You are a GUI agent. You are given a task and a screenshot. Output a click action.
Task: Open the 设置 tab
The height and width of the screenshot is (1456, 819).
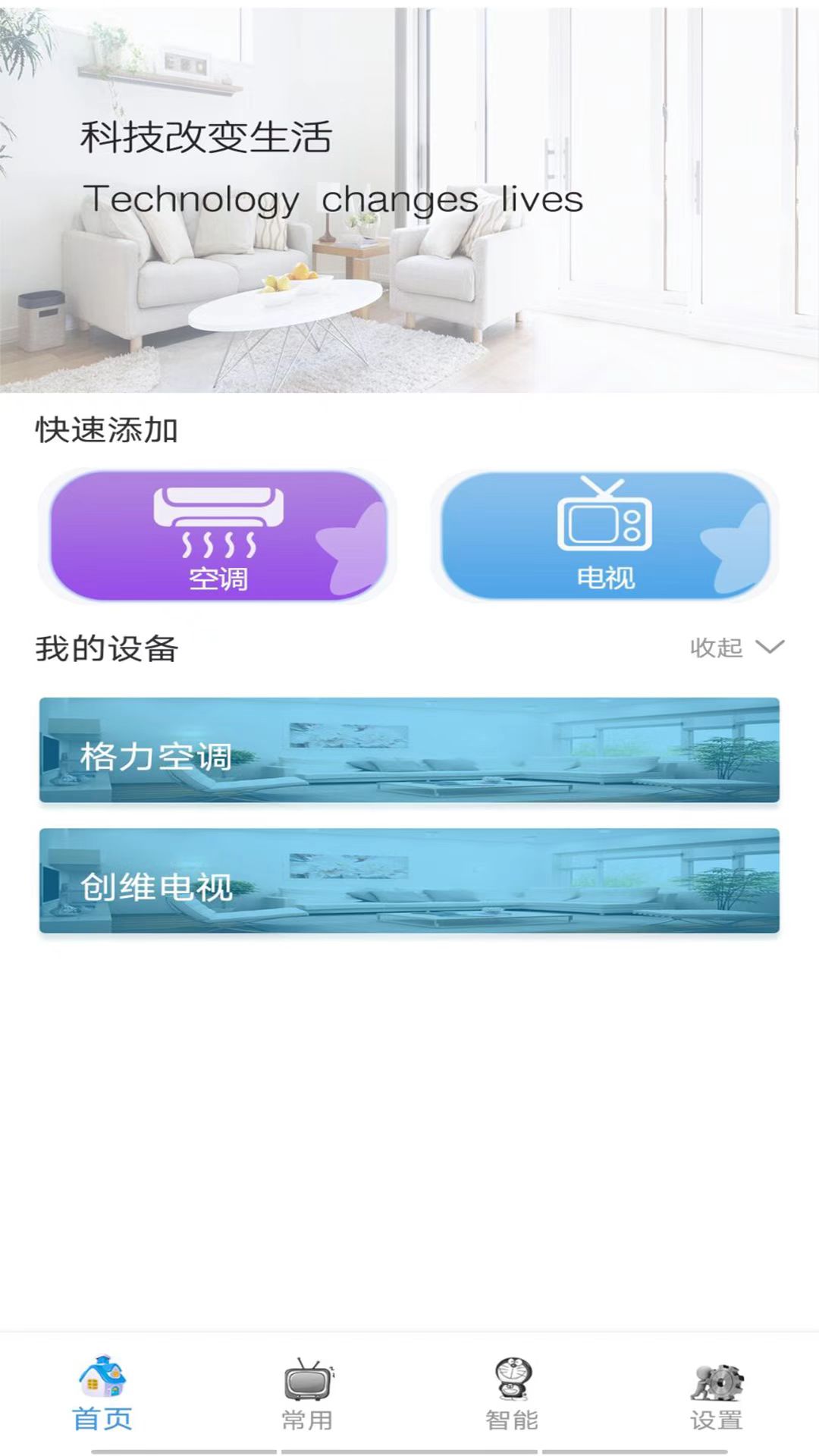717,1394
